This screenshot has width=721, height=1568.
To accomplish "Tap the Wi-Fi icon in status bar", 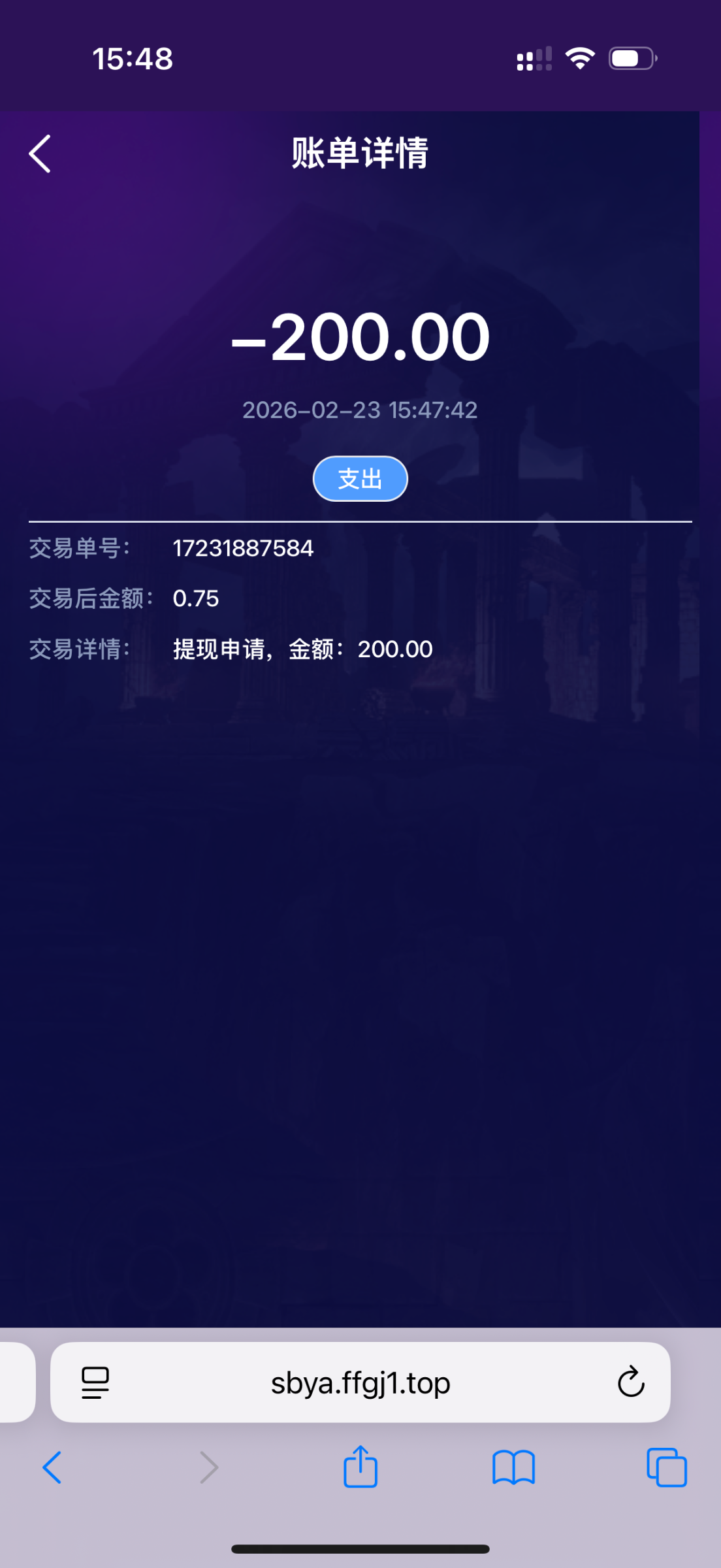I will click(x=579, y=57).
